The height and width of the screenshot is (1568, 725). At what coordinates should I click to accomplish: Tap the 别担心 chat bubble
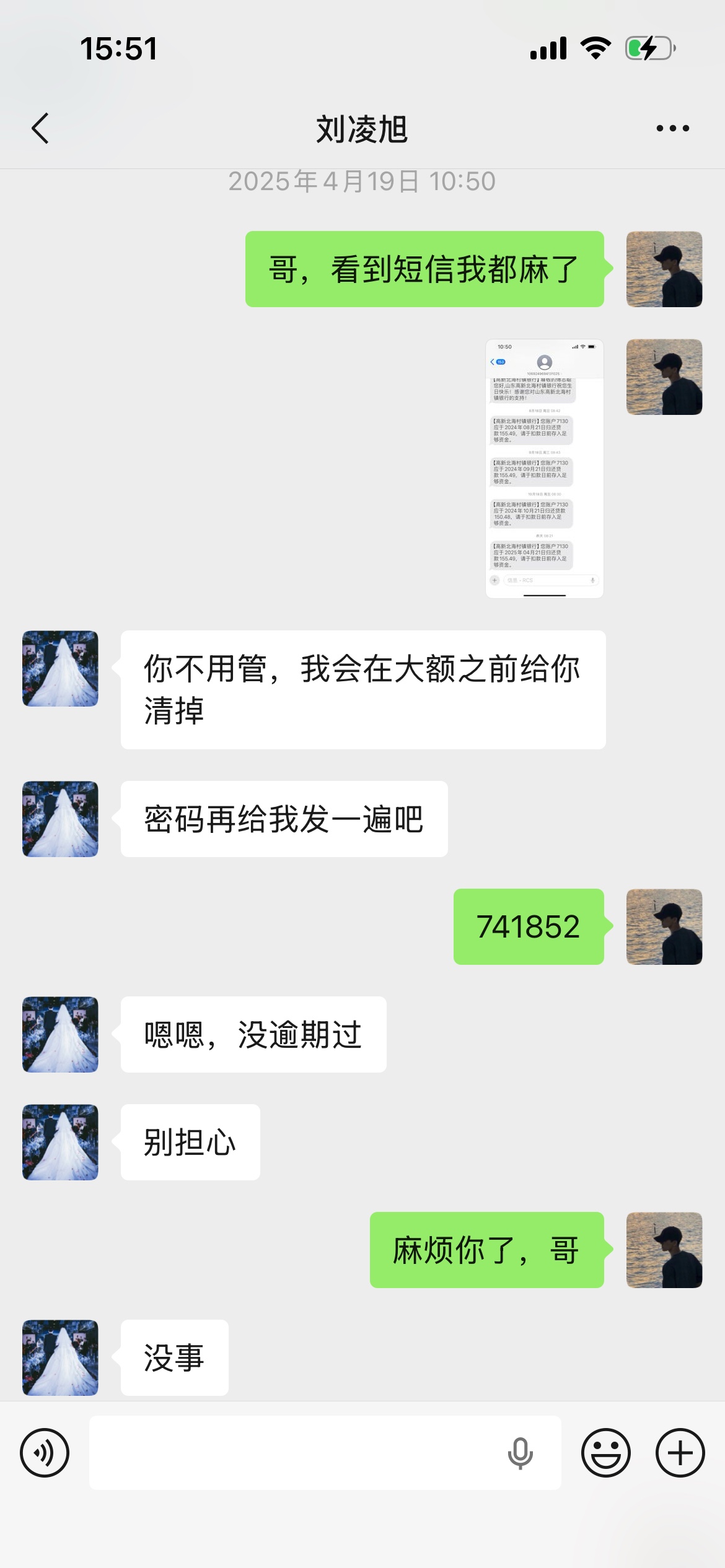coord(190,1142)
